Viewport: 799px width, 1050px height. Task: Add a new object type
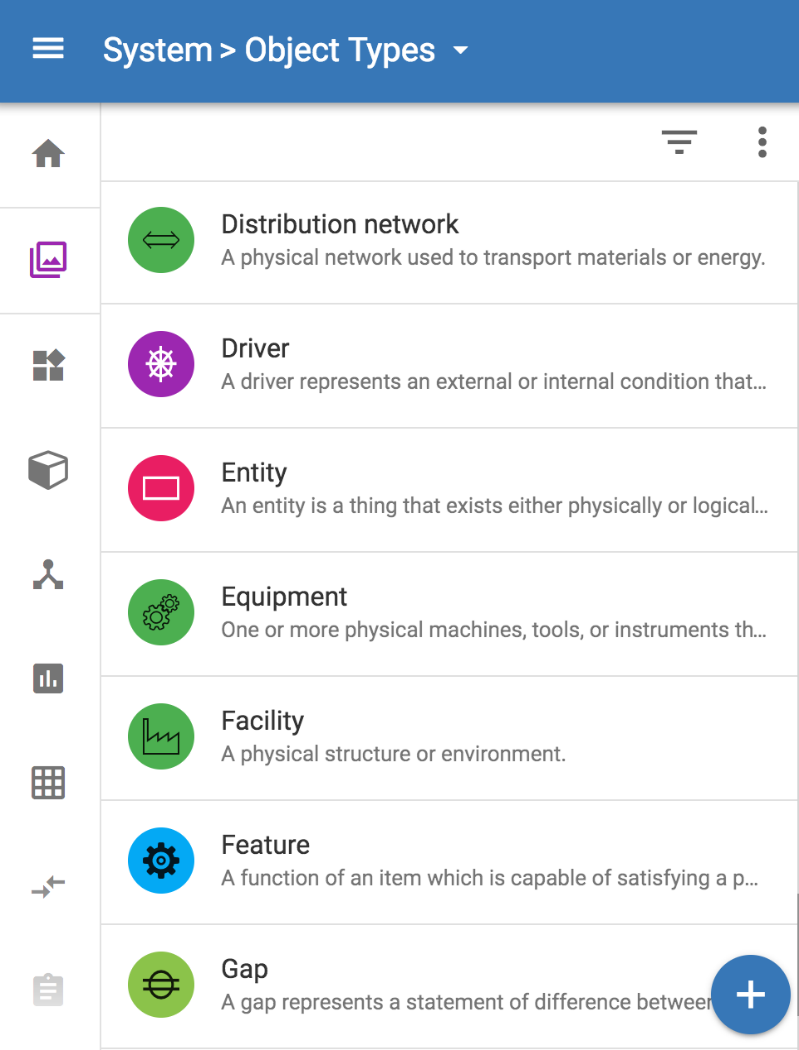[750, 994]
